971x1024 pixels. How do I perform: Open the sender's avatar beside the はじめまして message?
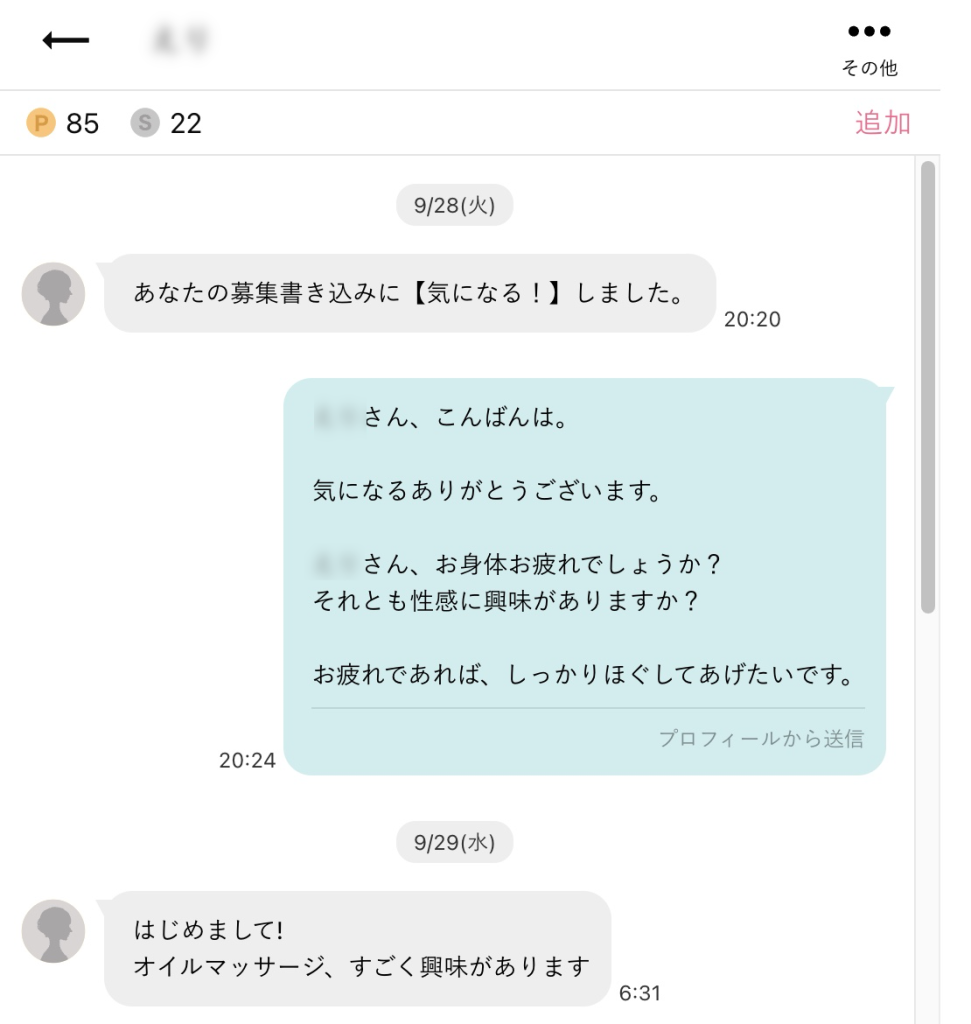[x=53, y=931]
